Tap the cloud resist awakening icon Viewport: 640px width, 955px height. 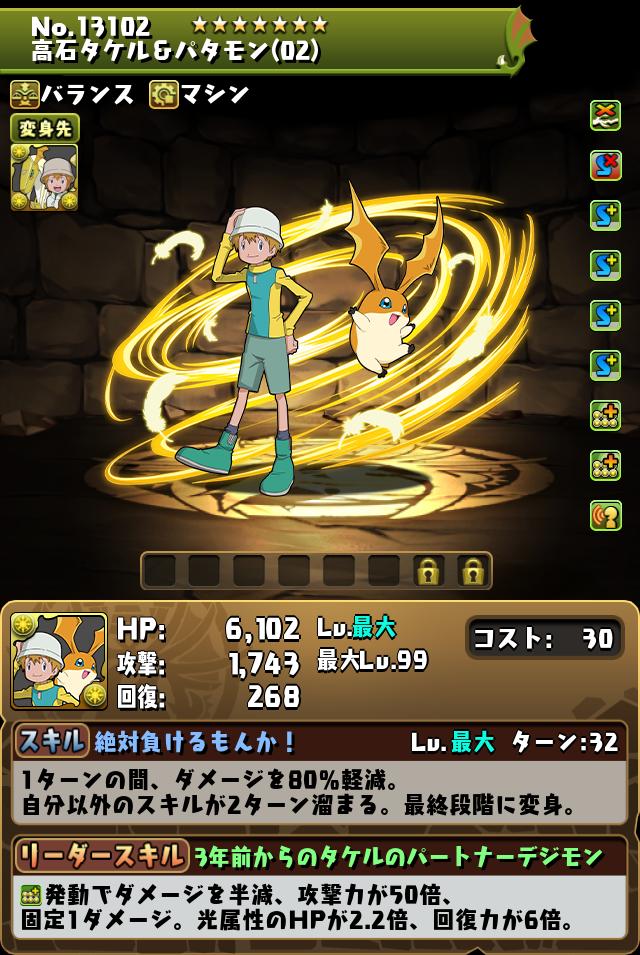tap(605, 114)
